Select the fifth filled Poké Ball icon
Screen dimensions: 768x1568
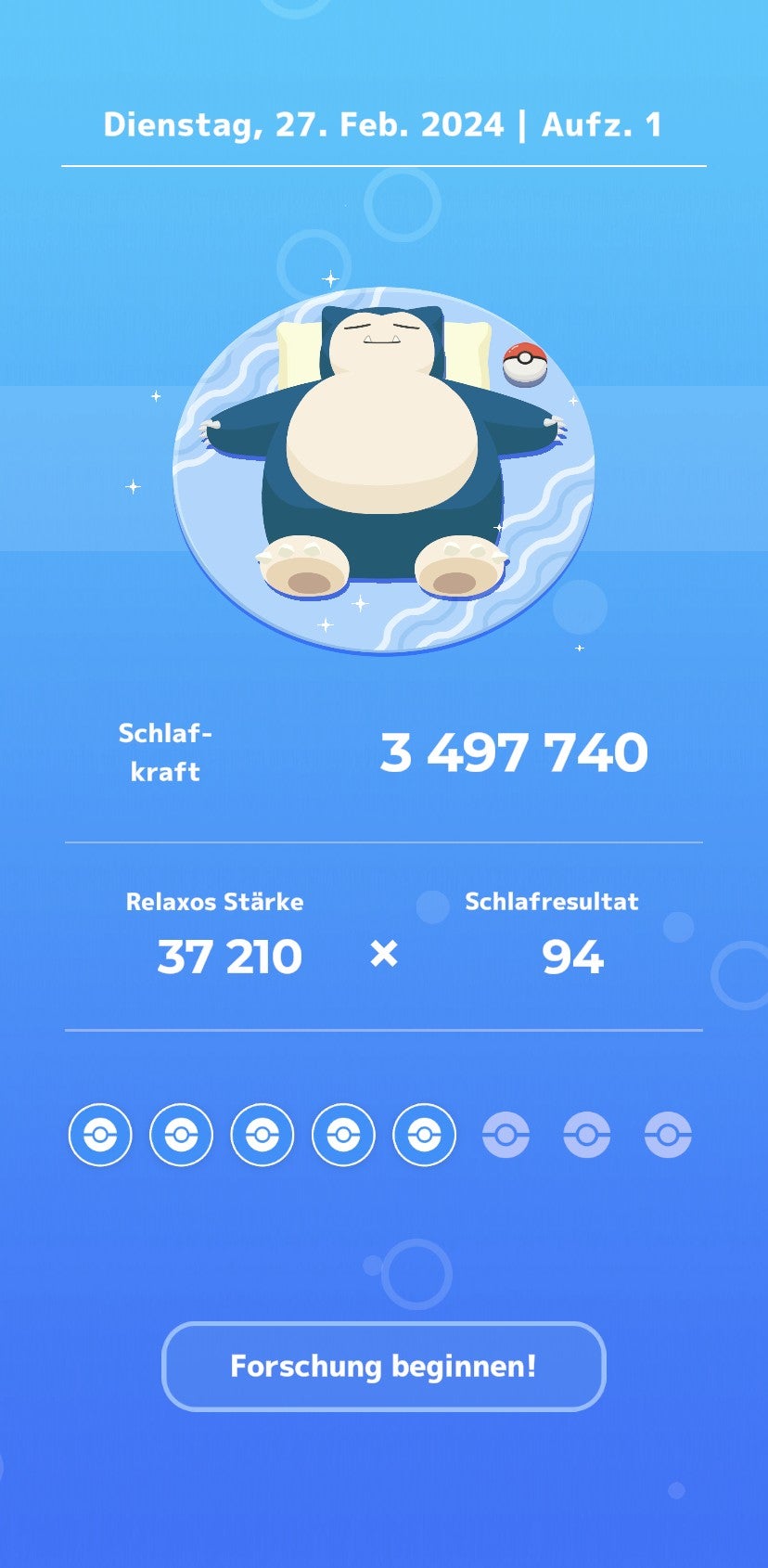(x=425, y=1135)
